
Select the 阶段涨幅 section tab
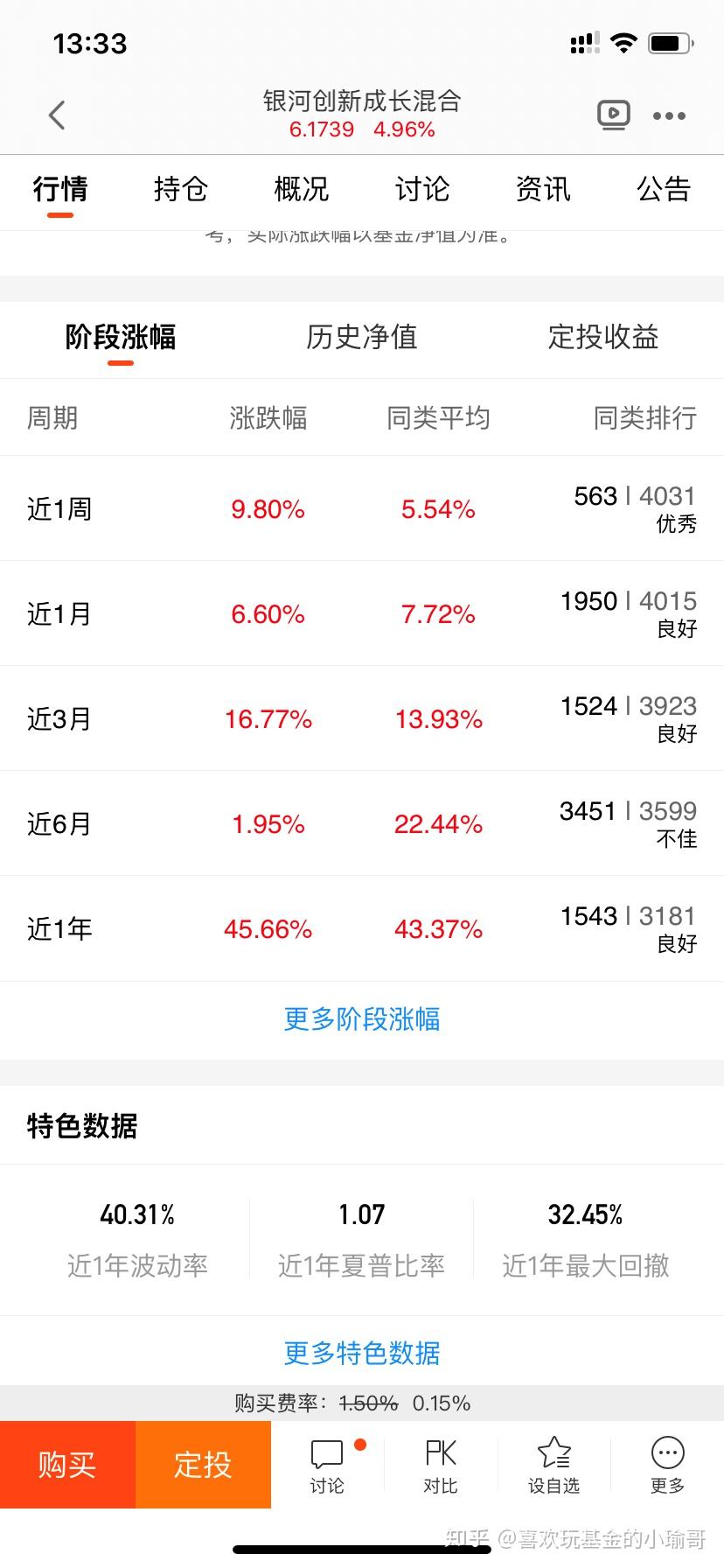[x=121, y=337]
